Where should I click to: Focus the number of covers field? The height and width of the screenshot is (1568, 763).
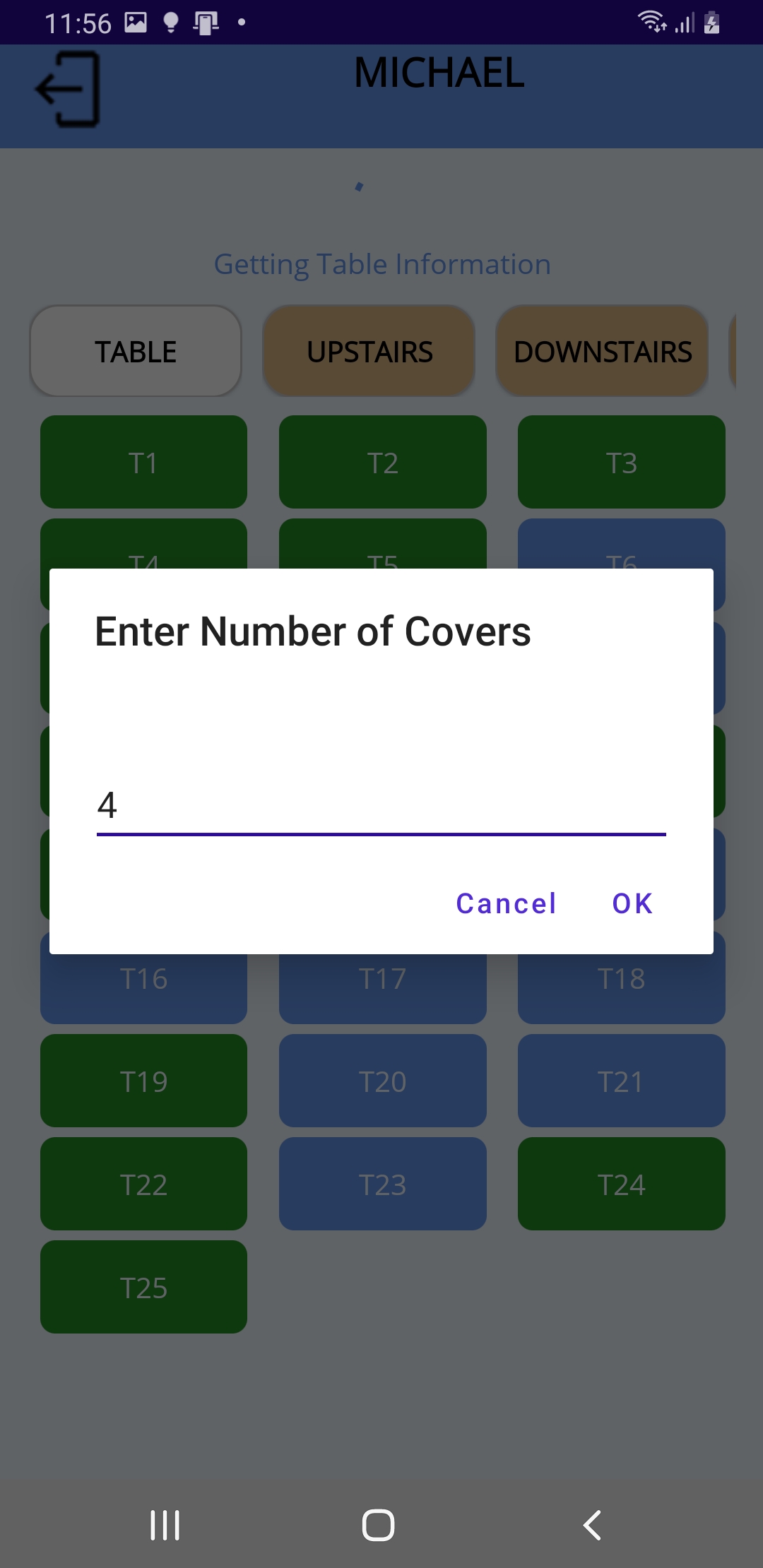381,806
